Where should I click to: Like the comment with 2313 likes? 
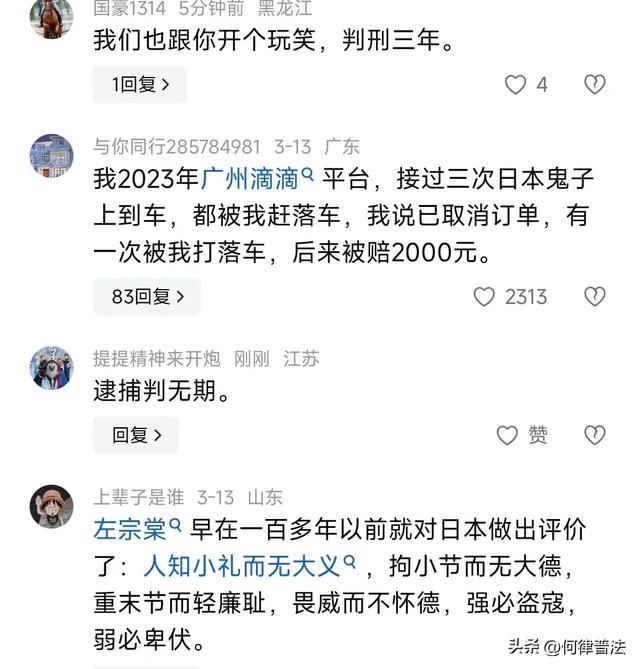[x=485, y=296]
